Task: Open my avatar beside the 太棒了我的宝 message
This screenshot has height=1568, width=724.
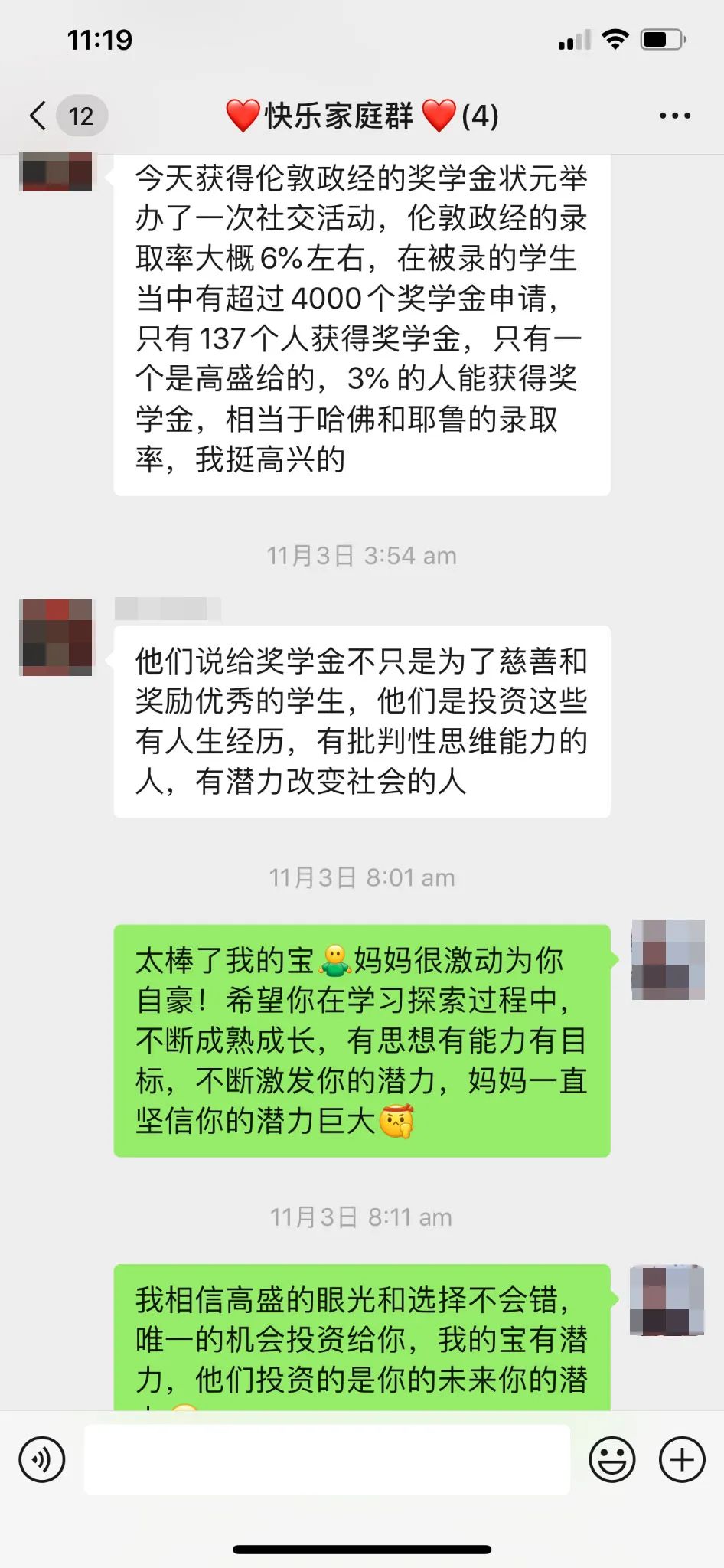Action: (x=667, y=959)
